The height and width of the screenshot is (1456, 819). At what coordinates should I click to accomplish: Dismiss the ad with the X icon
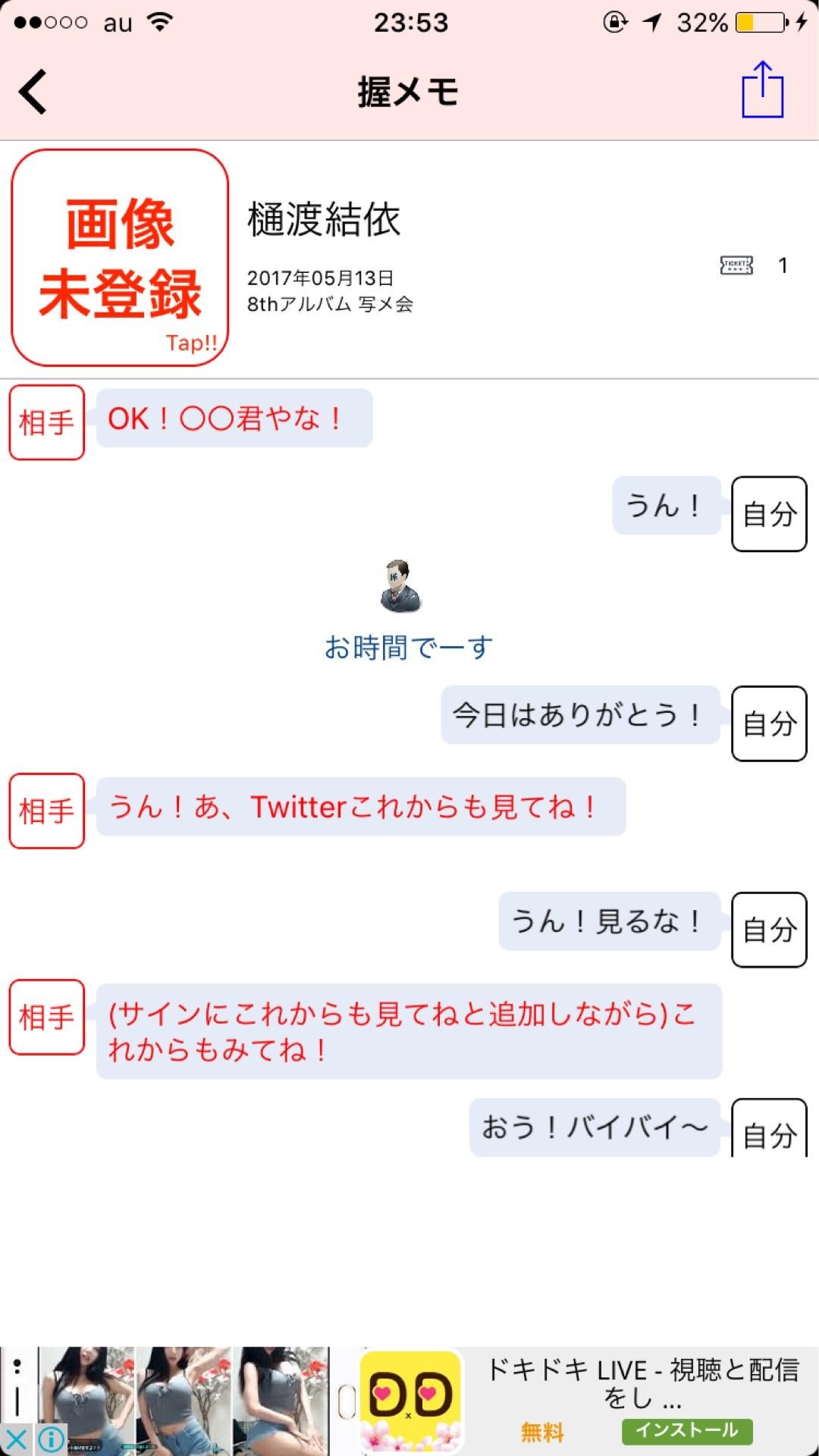click(x=16, y=1436)
